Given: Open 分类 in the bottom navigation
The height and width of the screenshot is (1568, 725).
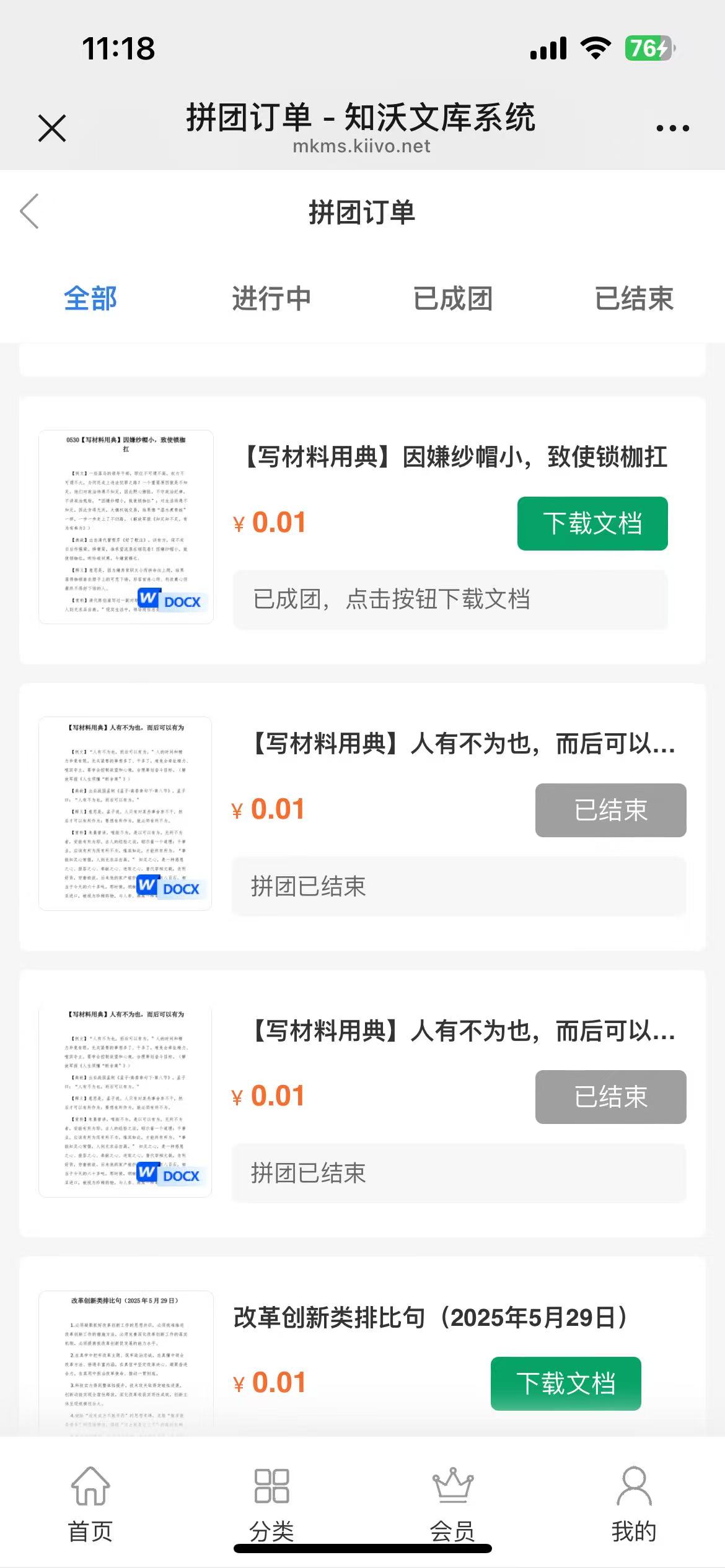Looking at the screenshot, I should [271, 1505].
